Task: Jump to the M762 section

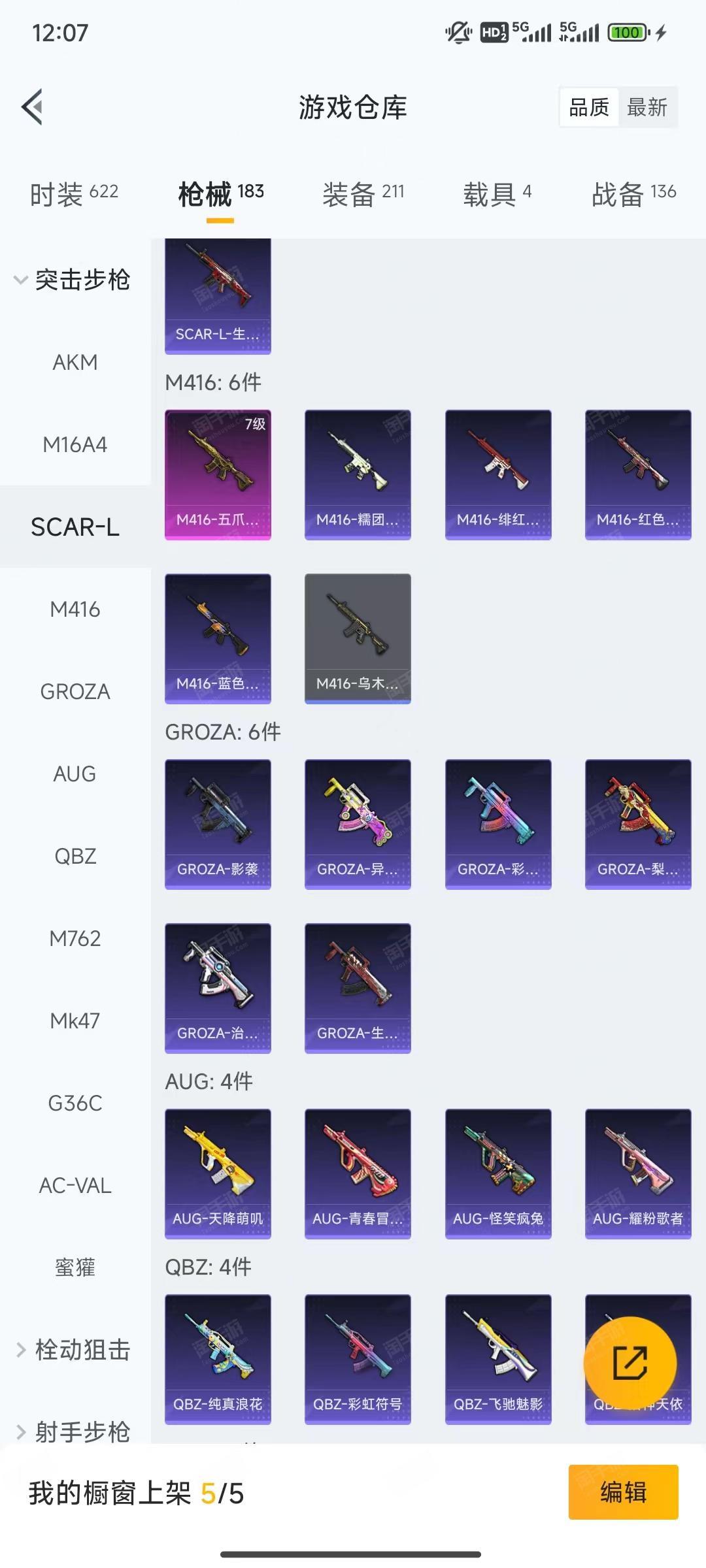Action: coord(75,938)
